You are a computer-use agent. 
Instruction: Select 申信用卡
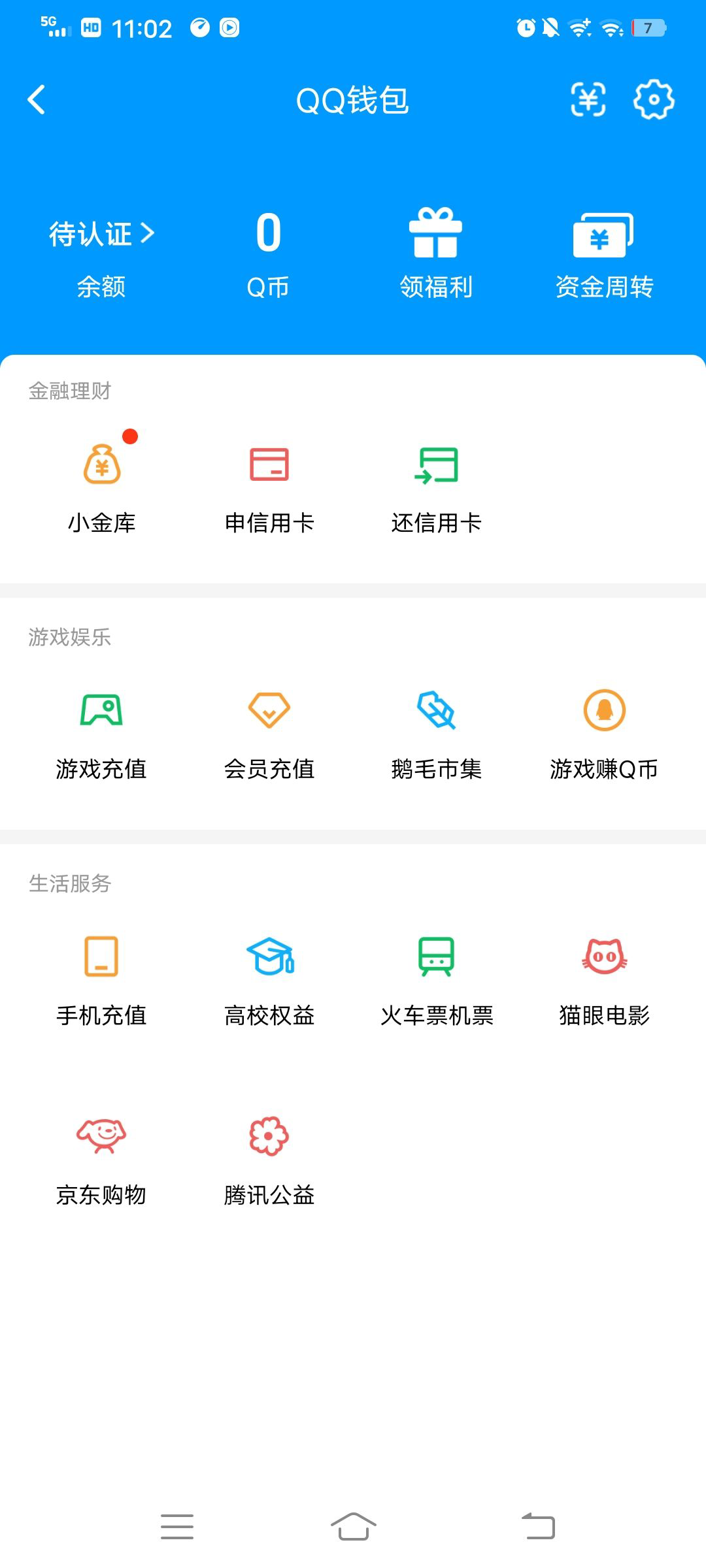[x=269, y=487]
